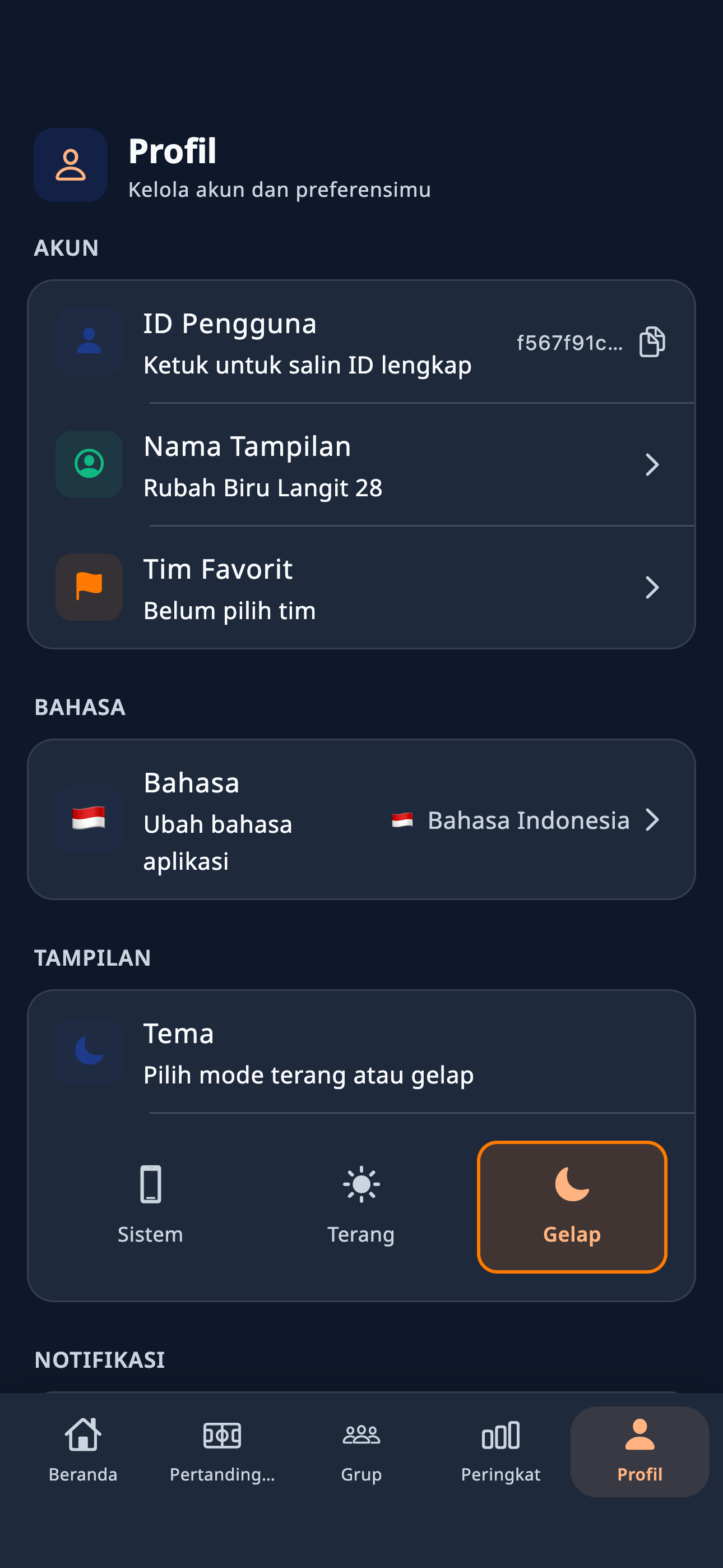The width and height of the screenshot is (723, 1568).
Task: Select the Profil item in navigation bar
Action: (639, 1453)
